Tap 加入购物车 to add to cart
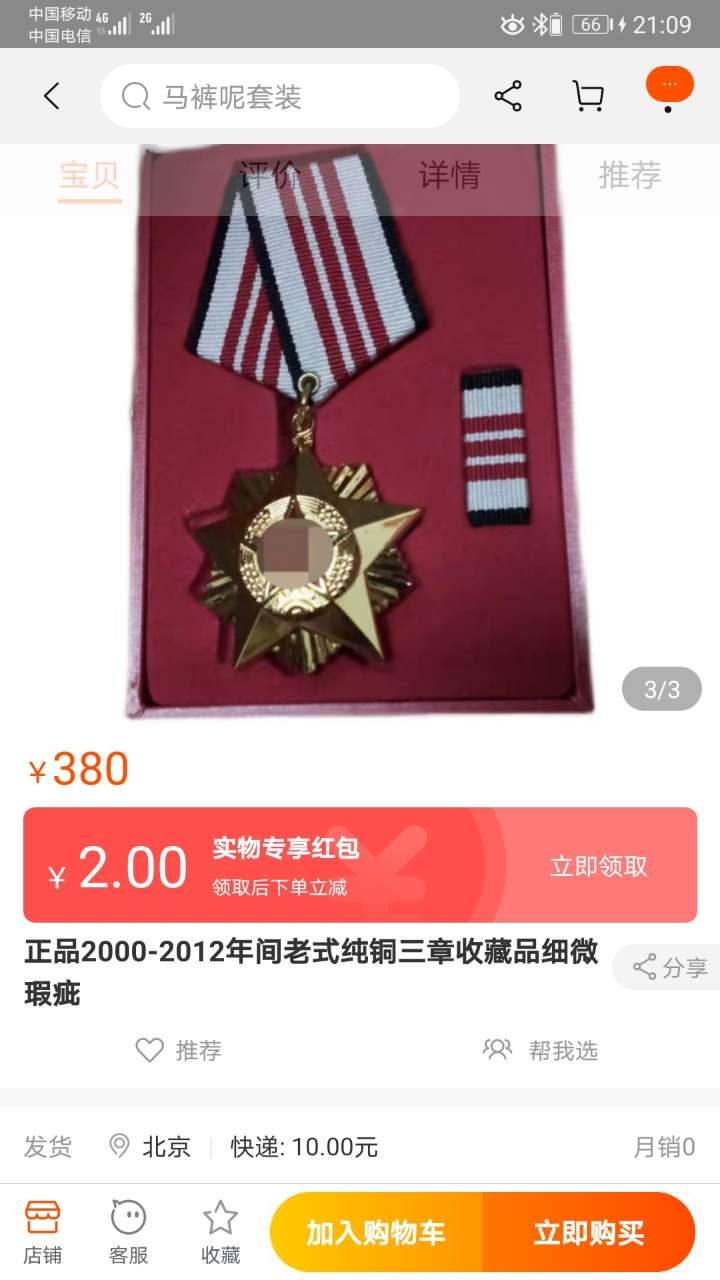This screenshot has width=720, height=1280. click(x=376, y=1232)
